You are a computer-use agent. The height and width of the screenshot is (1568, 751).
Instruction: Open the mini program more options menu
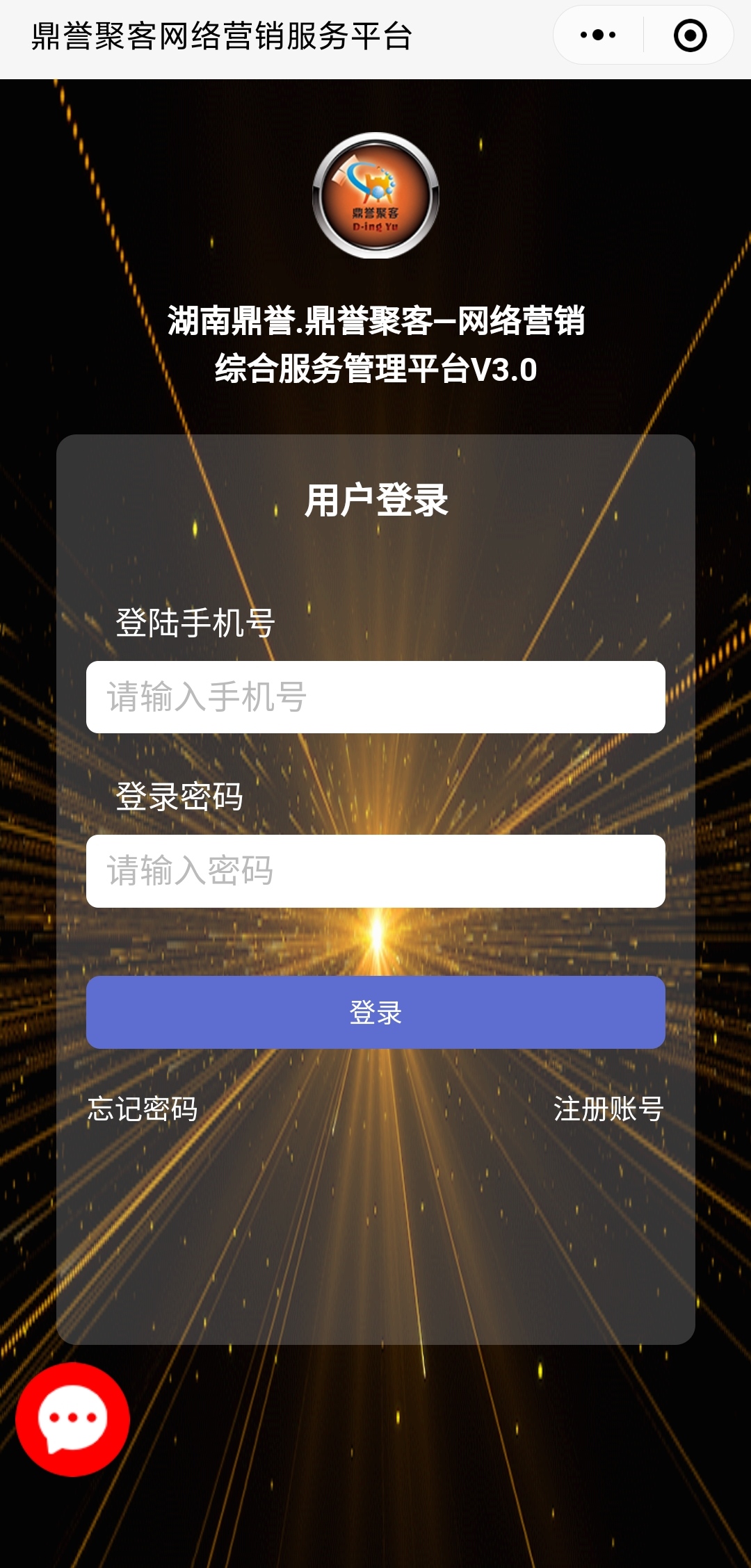(x=598, y=35)
